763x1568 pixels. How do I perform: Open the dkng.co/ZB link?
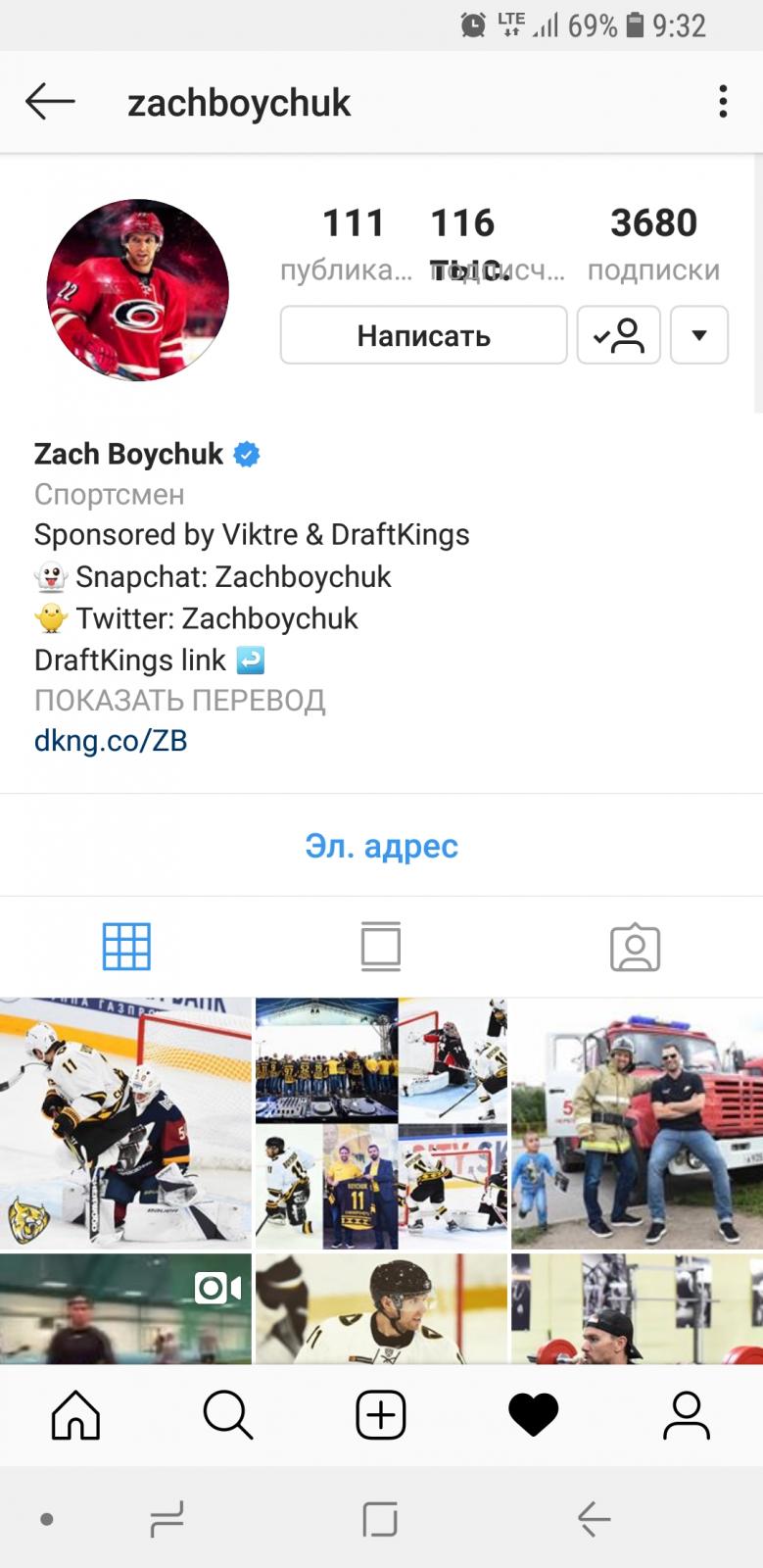(x=111, y=740)
